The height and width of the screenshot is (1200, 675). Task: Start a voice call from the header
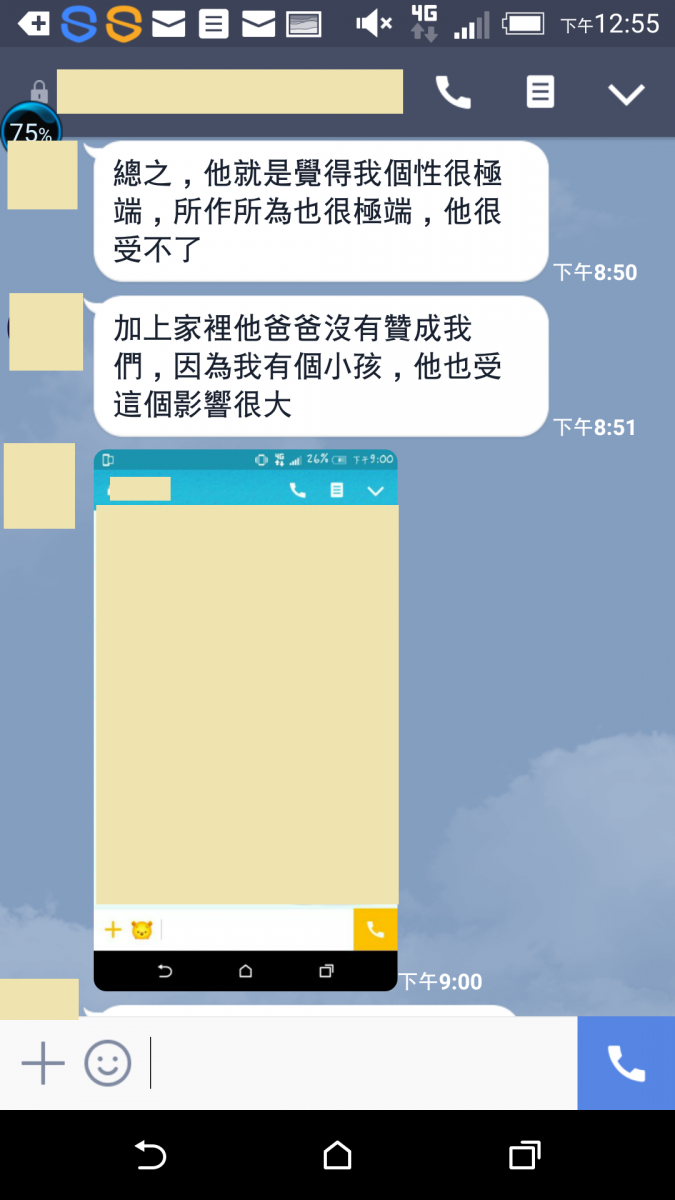[x=453, y=93]
